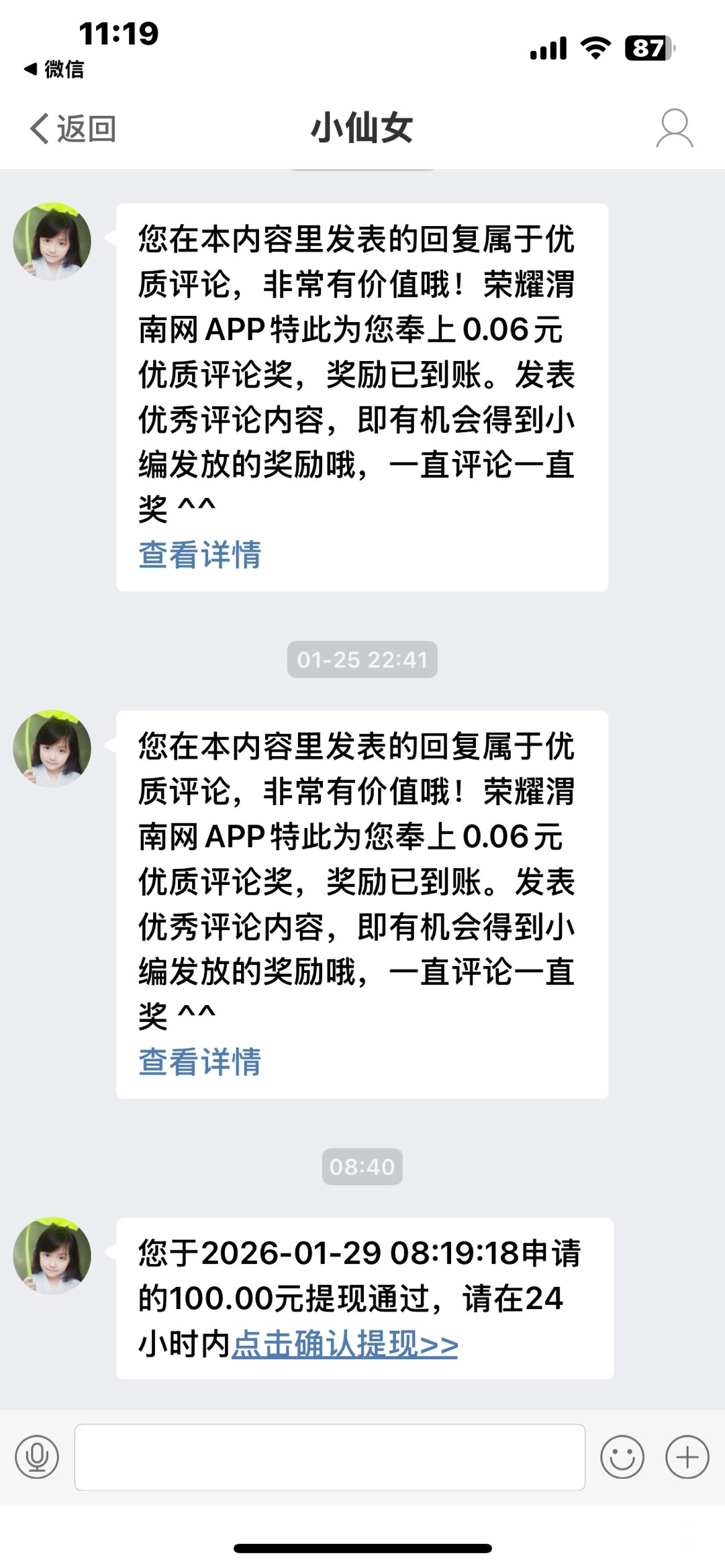Return to 微信 via the status bar
Image resolution: width=725 pixels, height=1568 pixels.
point(55,69)
